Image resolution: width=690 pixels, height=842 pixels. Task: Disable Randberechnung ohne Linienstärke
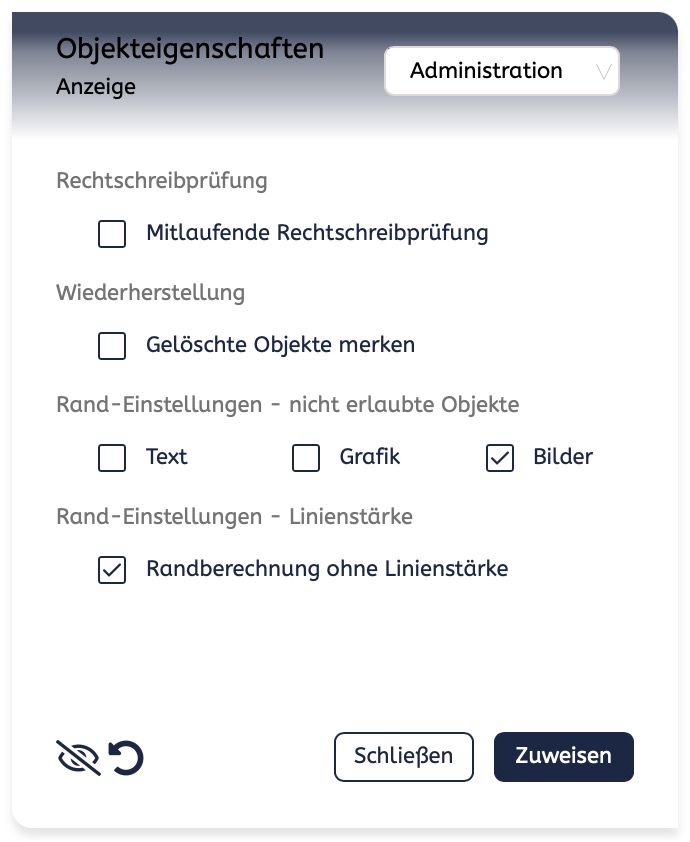point(112,570)
